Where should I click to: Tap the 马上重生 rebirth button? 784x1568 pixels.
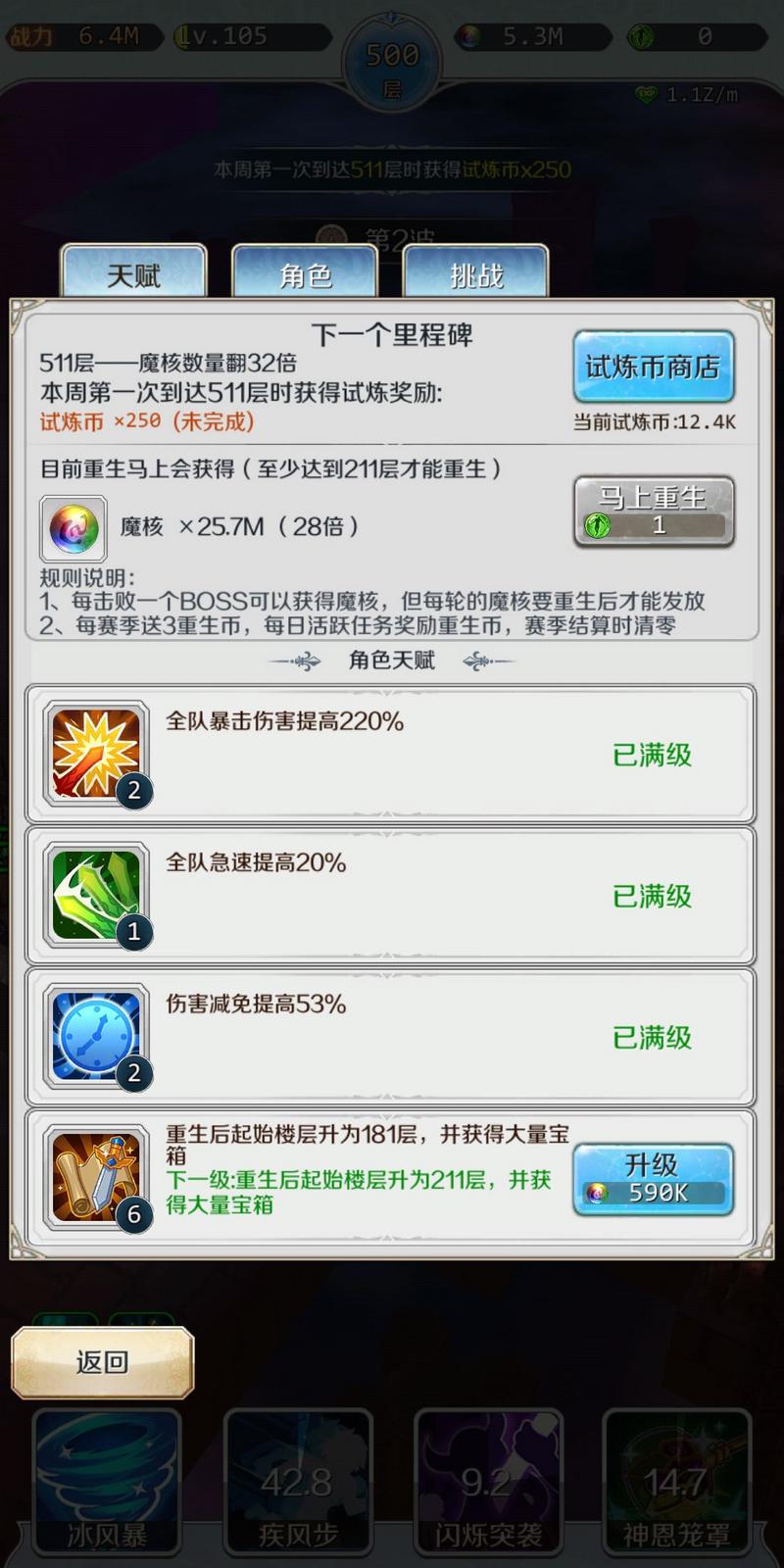coord(654,511)
